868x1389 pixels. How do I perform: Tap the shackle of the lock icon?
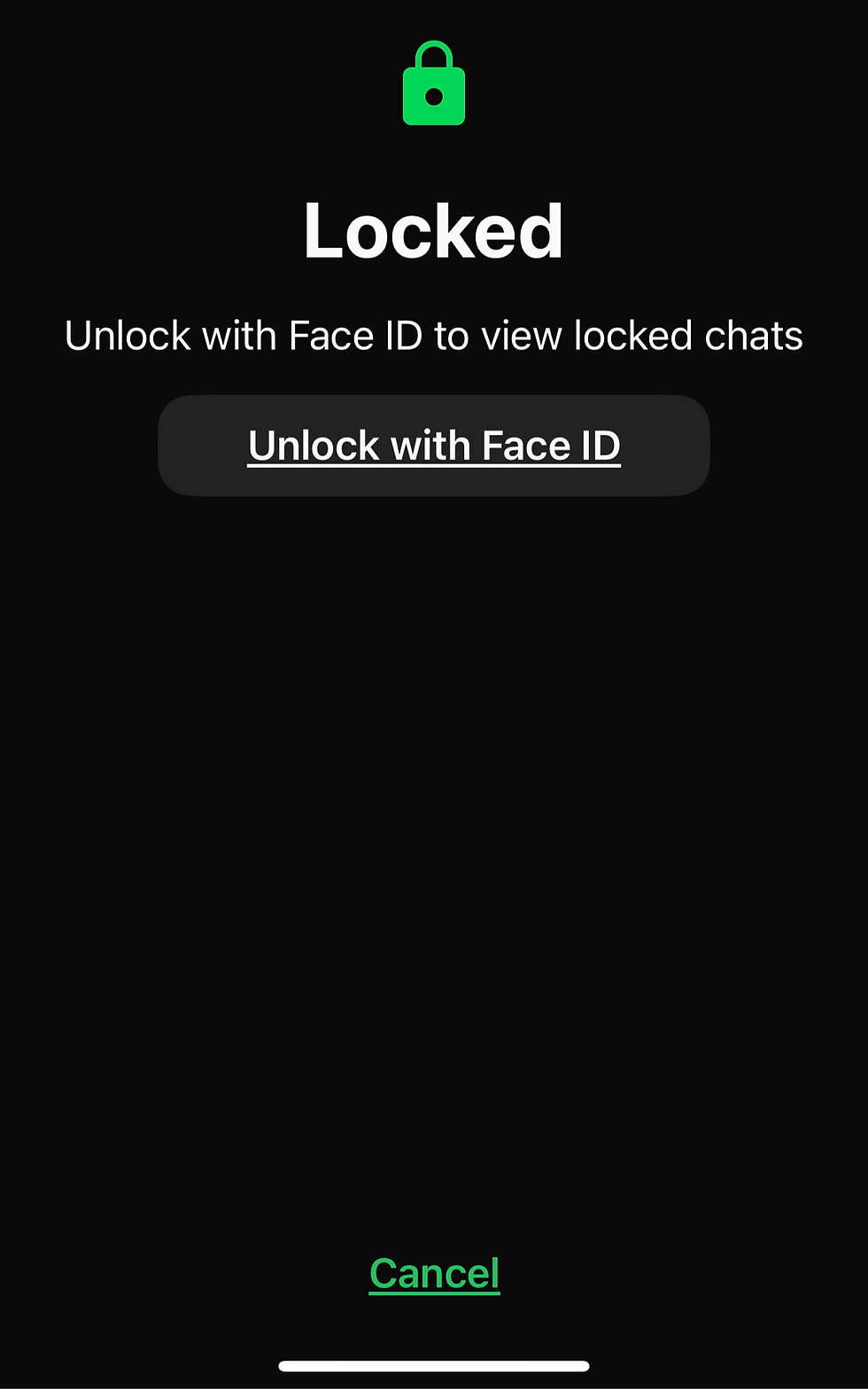(433, 53)
